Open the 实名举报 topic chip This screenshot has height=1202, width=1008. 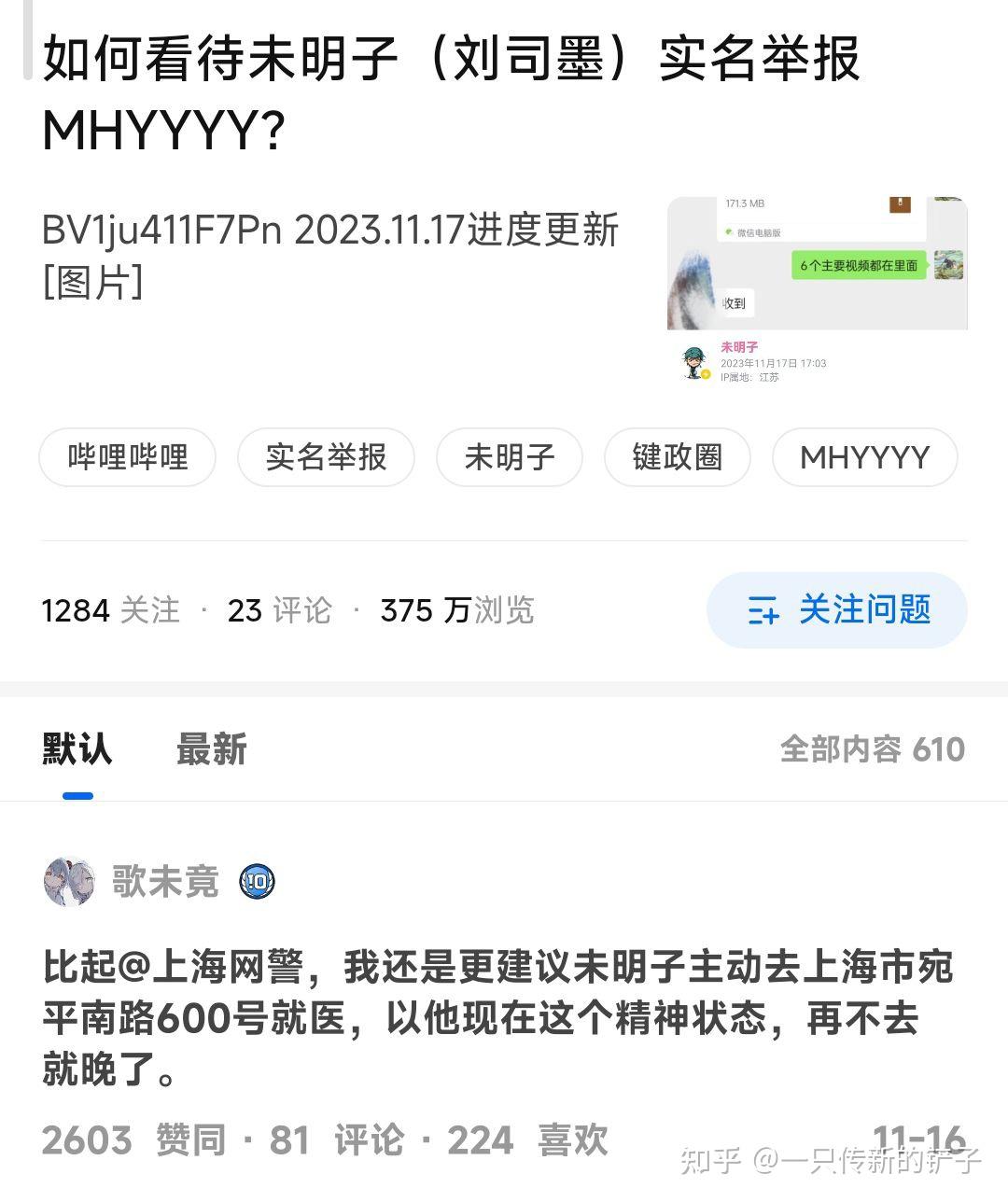326,457
